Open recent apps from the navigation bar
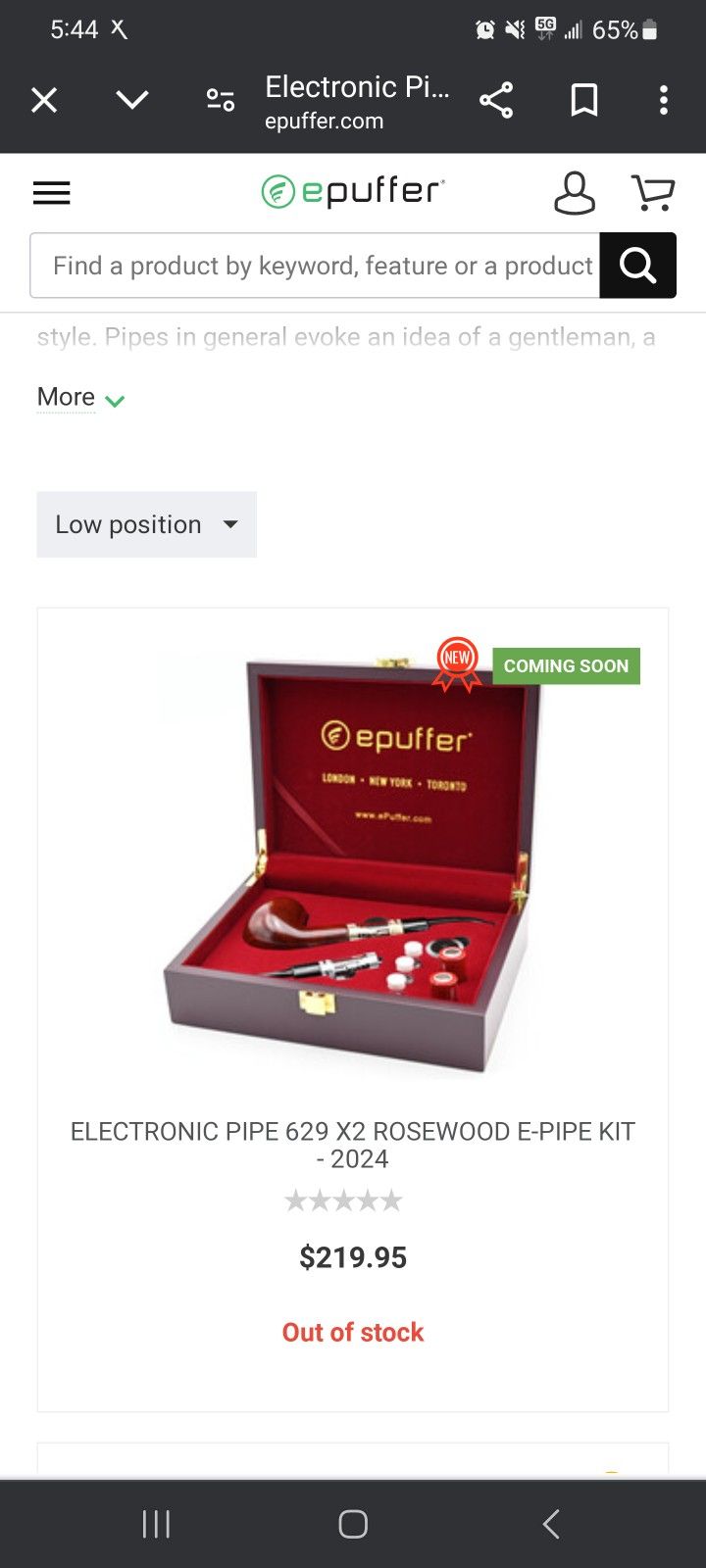 pyautogui.click(x=156, y=1524)
